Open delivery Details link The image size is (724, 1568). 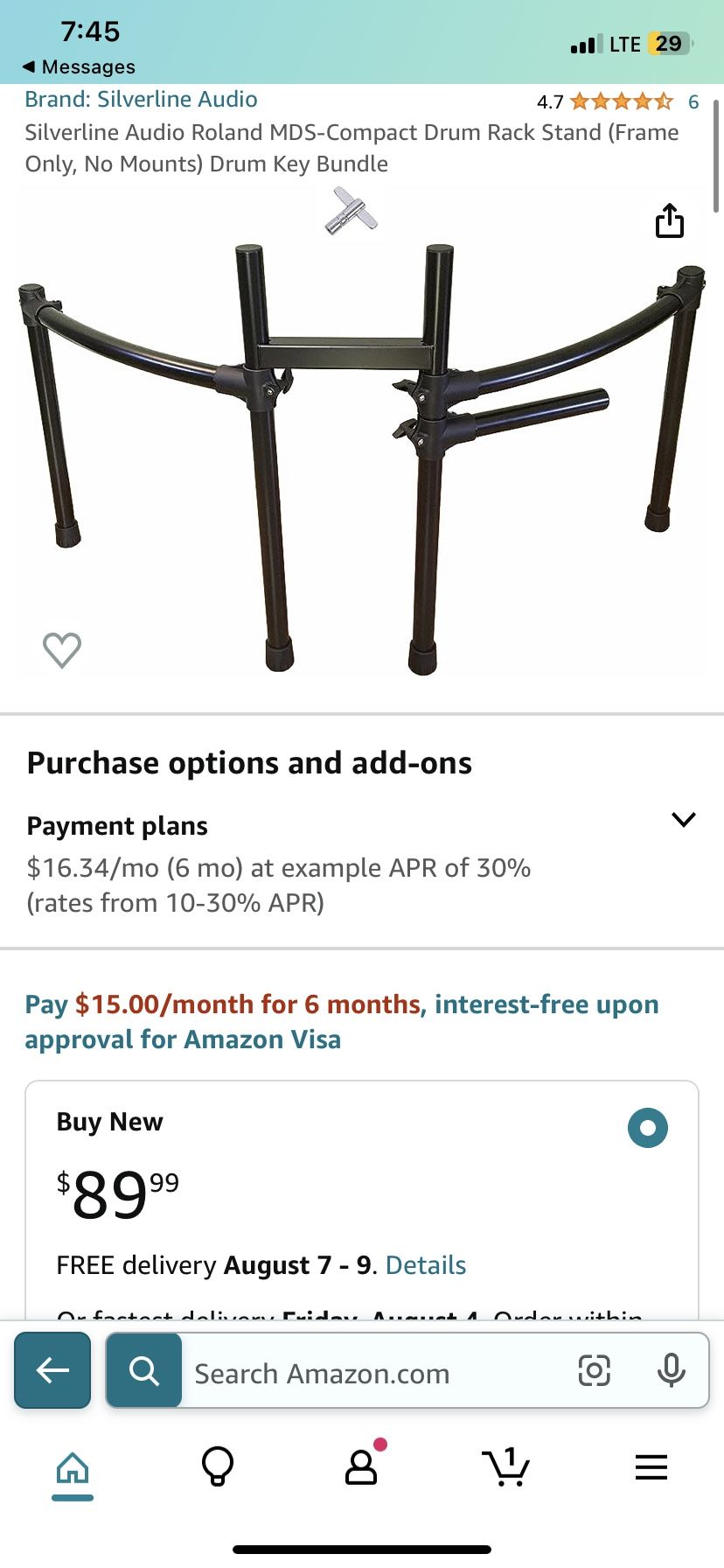coord(426,1265)
